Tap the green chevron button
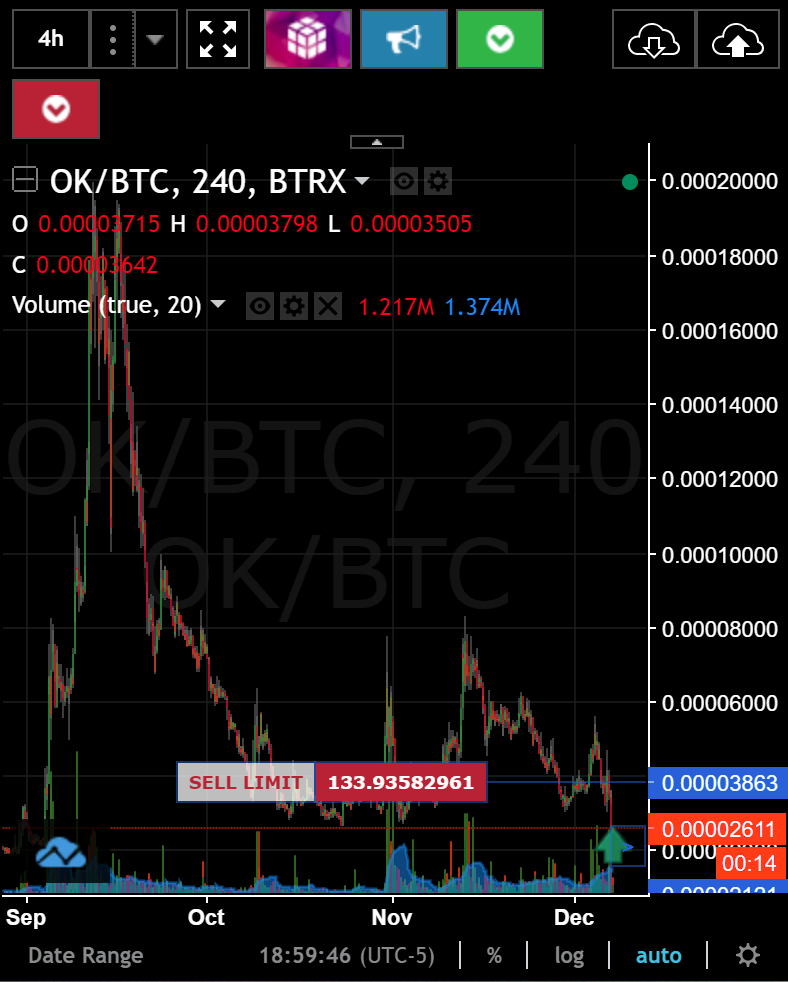 [500, 39]
